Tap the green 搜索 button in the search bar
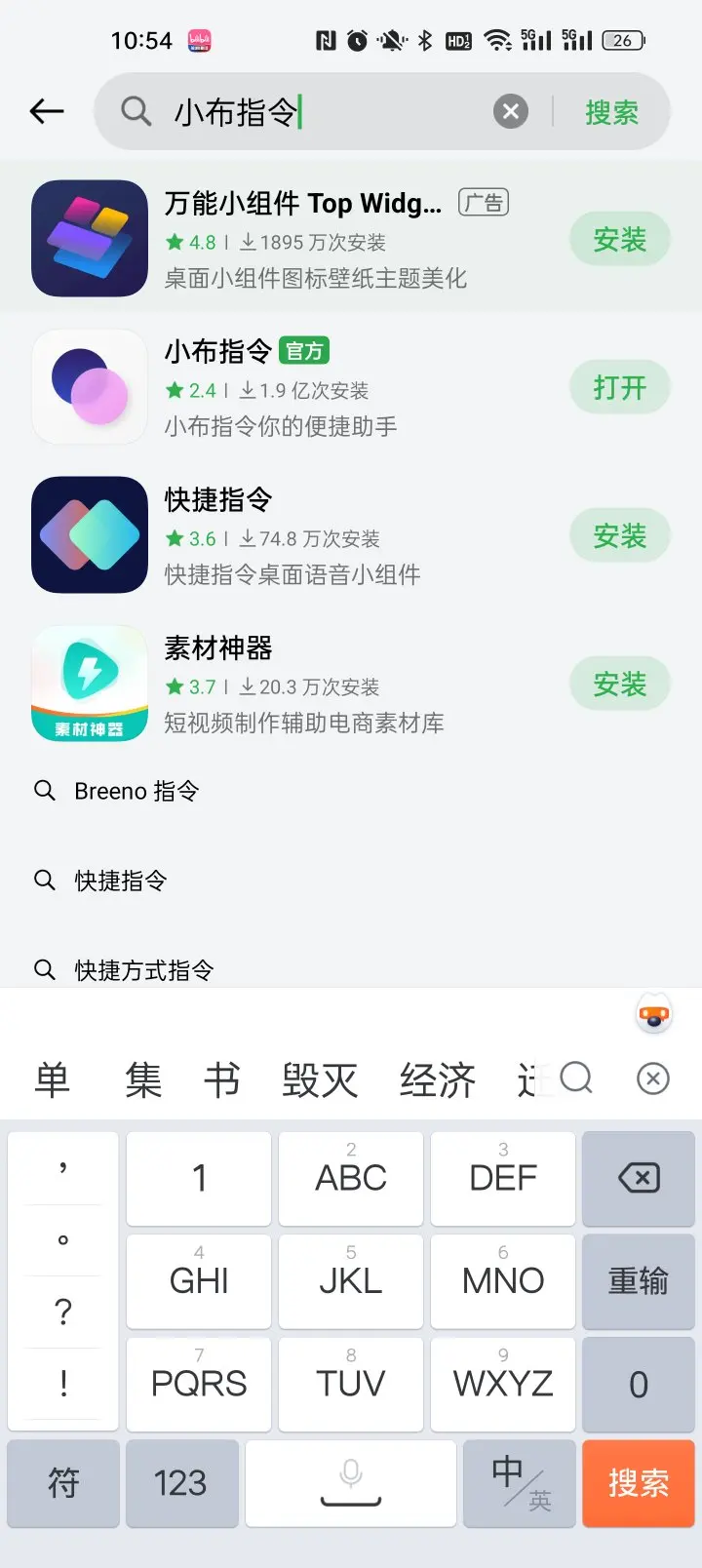This screenshot has height=1568, width=702. (x=611, y=112)
